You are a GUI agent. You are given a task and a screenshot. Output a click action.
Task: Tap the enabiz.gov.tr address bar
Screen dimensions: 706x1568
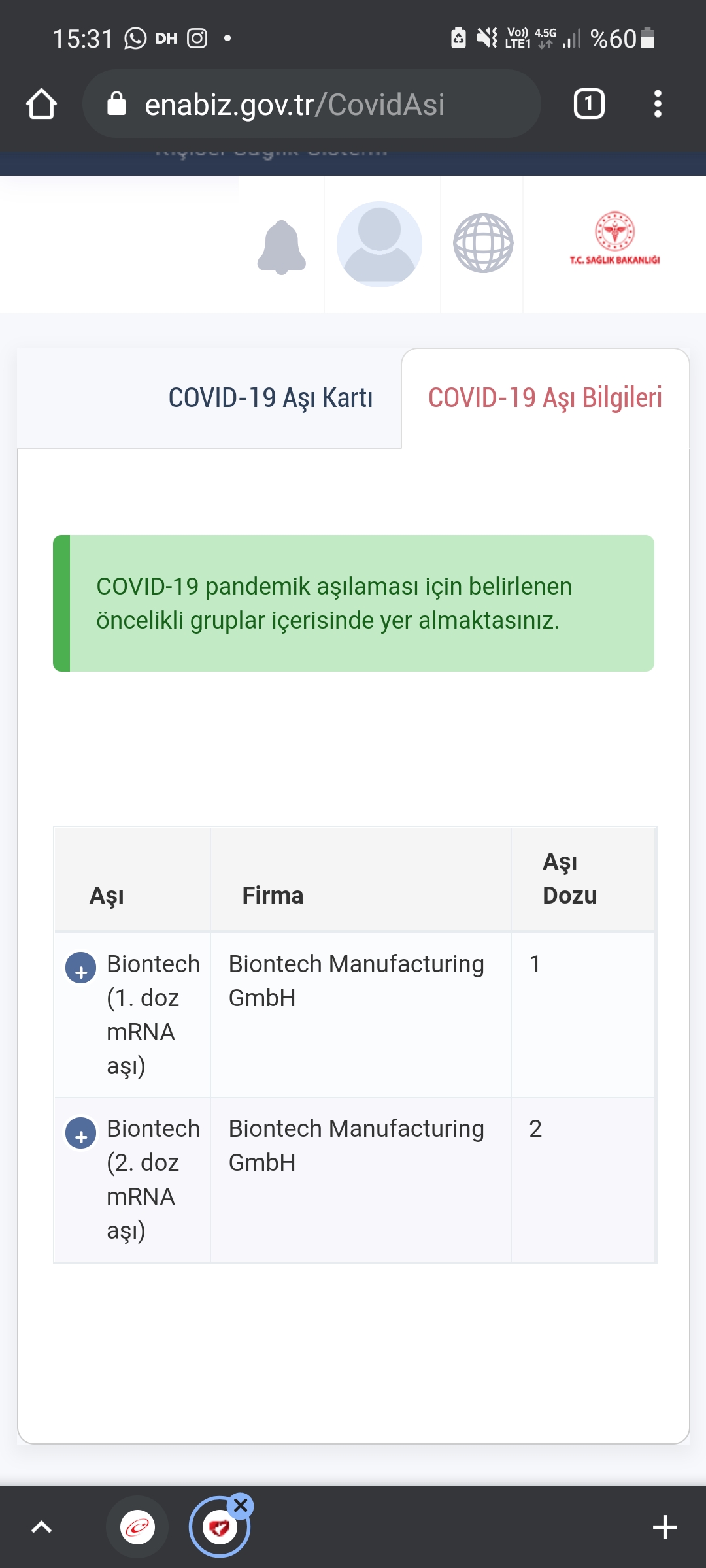(x=312, y=104)
